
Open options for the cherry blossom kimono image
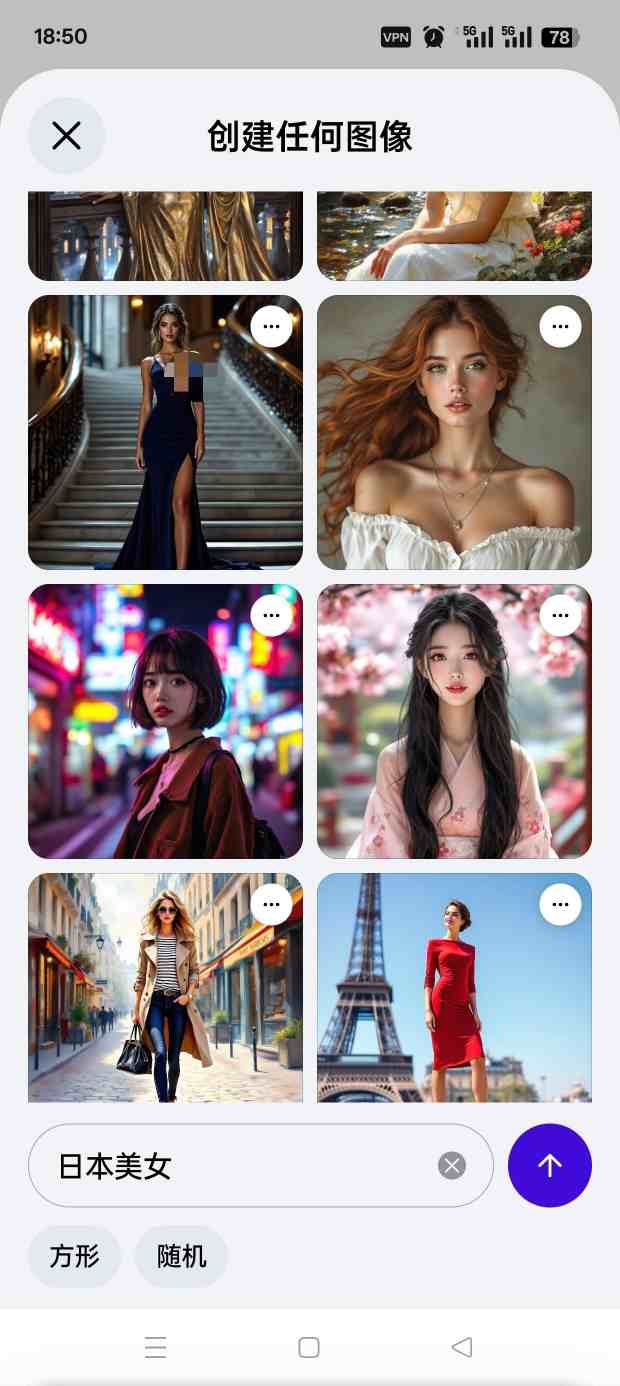pos(560,615)
